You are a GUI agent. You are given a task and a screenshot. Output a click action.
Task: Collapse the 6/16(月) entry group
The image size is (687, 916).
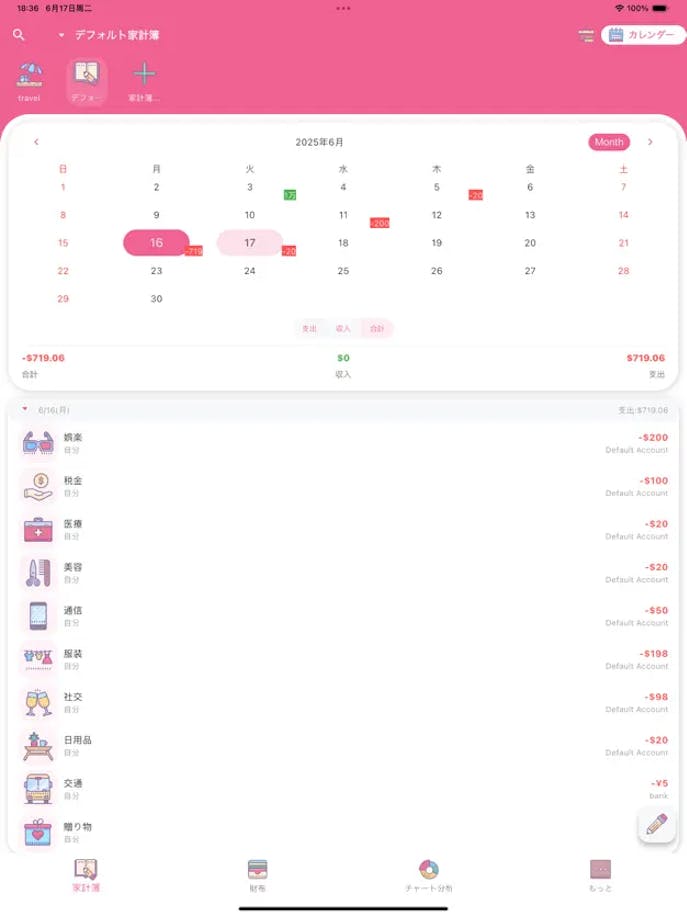coord(25,409)
